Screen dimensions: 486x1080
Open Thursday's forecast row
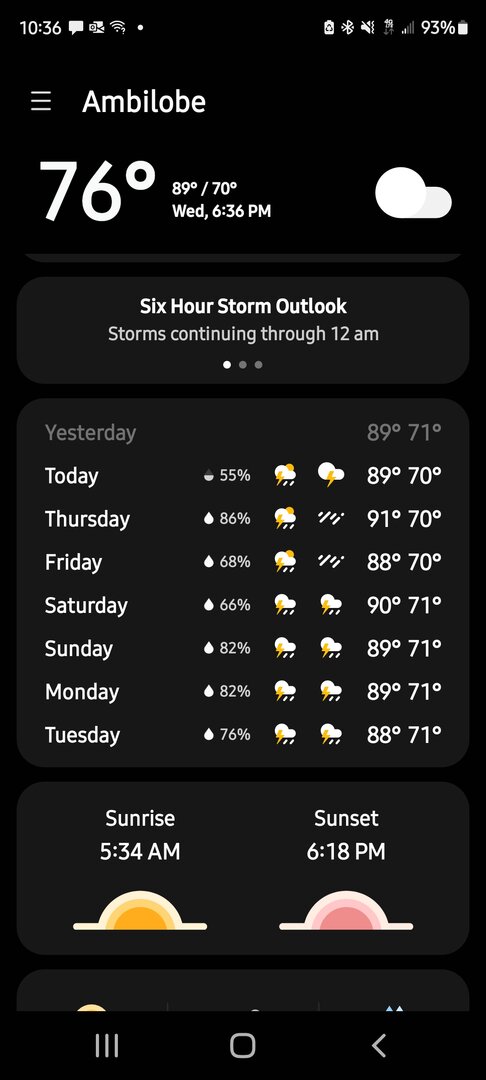tap(243, 519)
